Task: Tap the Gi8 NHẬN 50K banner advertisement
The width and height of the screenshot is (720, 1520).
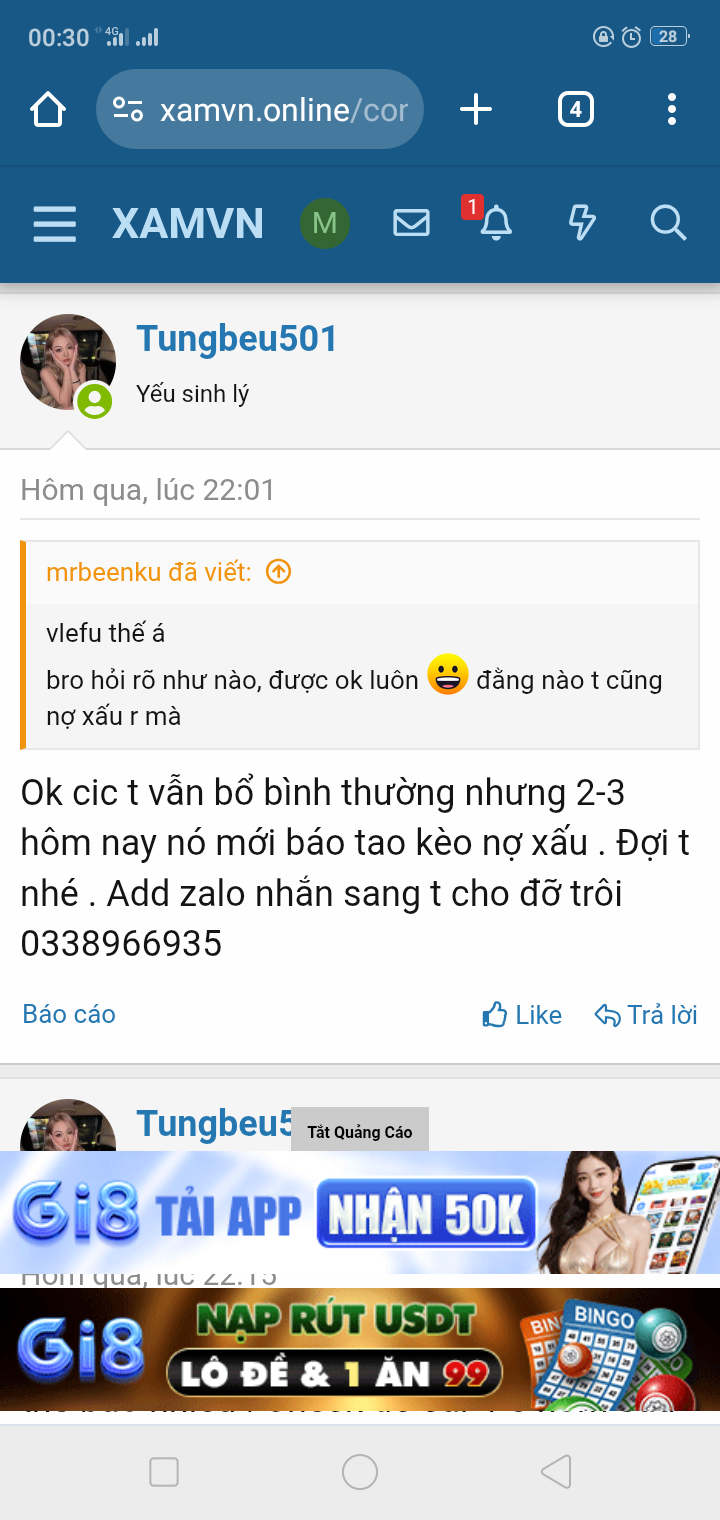Action: [x=360, y=1213]
